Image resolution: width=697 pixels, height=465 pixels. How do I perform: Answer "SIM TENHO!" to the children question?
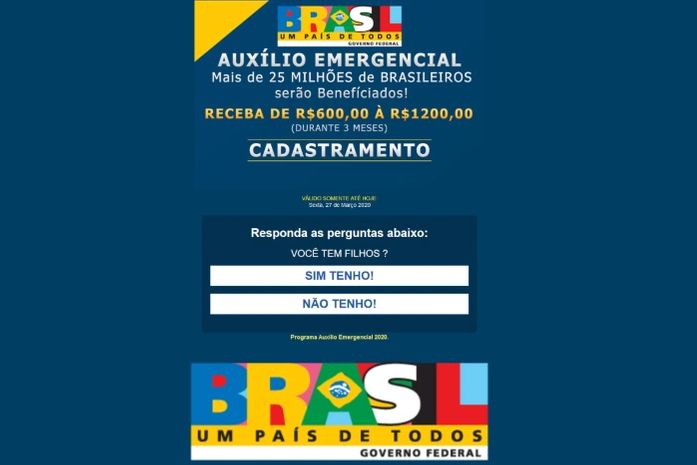click(x=339, y=276)
